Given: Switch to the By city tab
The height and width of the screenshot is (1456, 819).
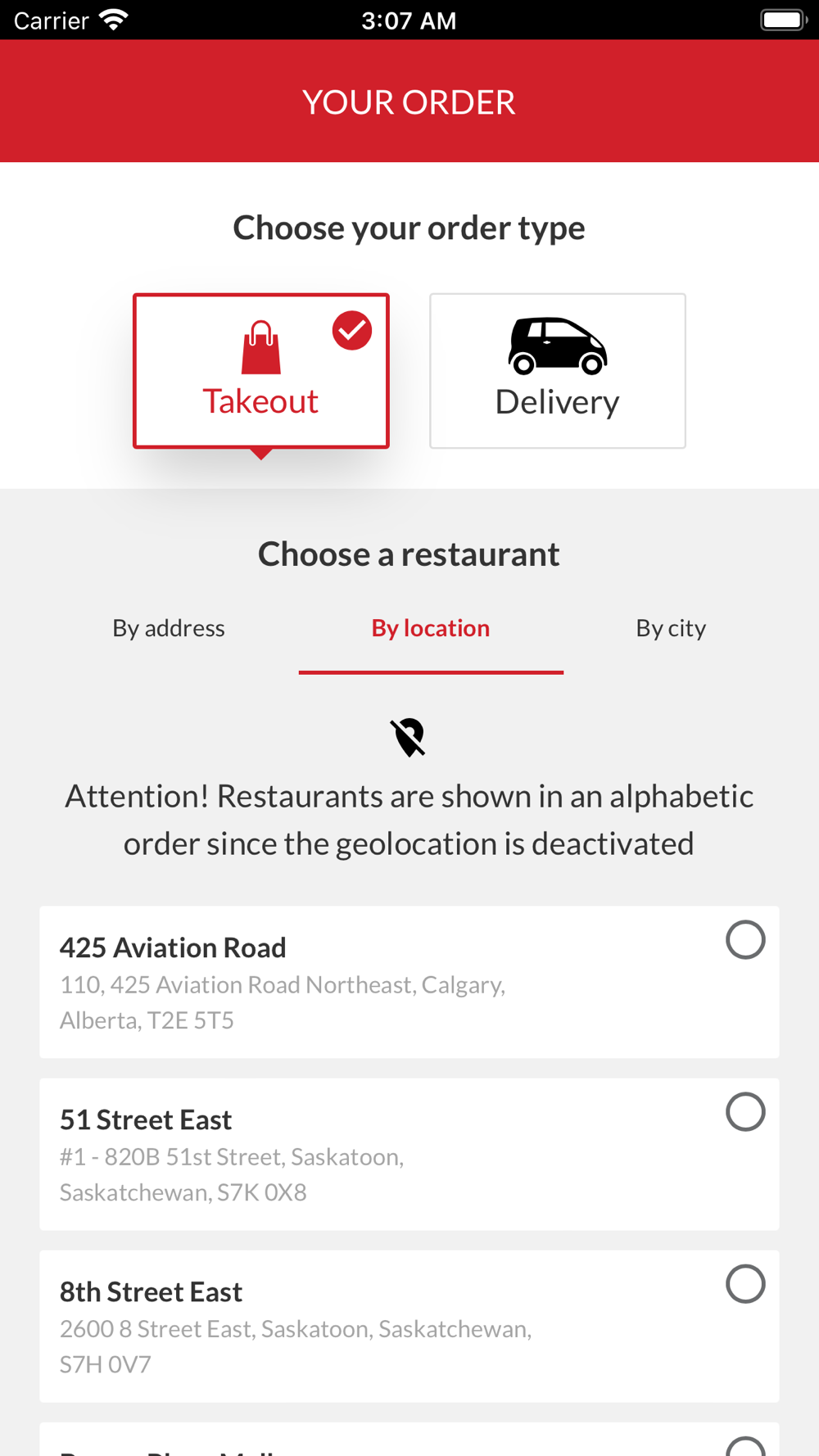Looking at the screenshot, I should 671,628.
